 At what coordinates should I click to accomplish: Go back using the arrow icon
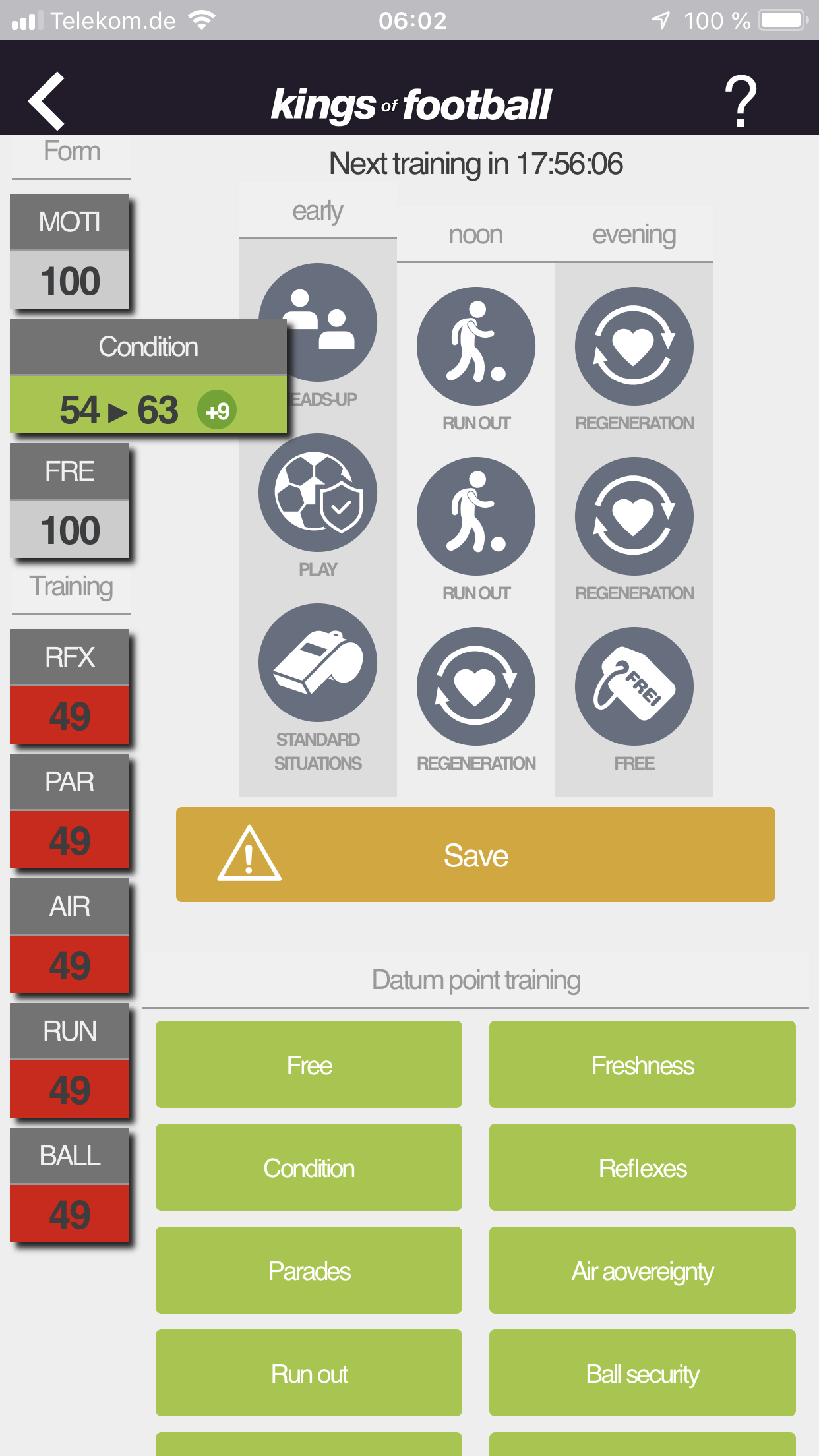(x=47, y=100)
